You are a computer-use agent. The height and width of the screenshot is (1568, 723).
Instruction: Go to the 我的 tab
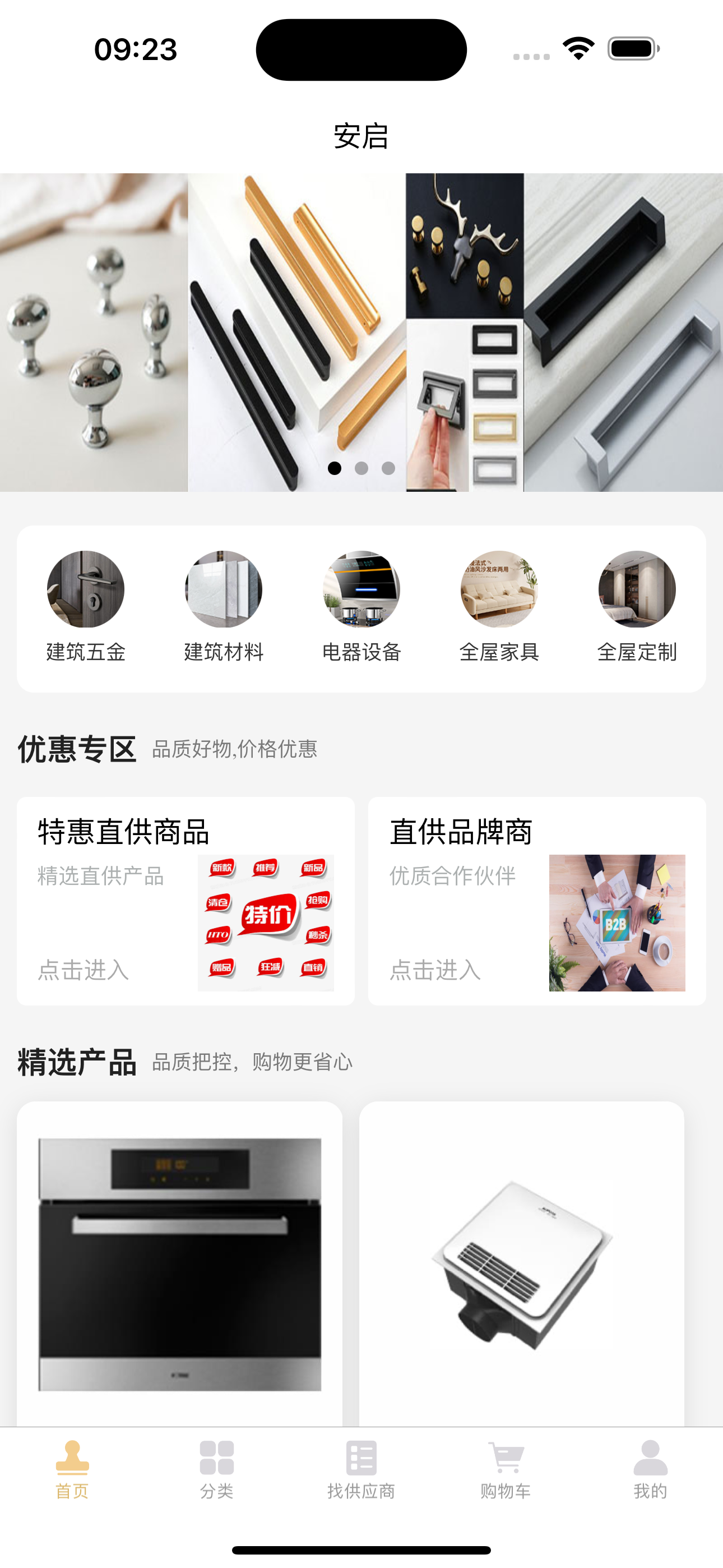point(650,1469)
